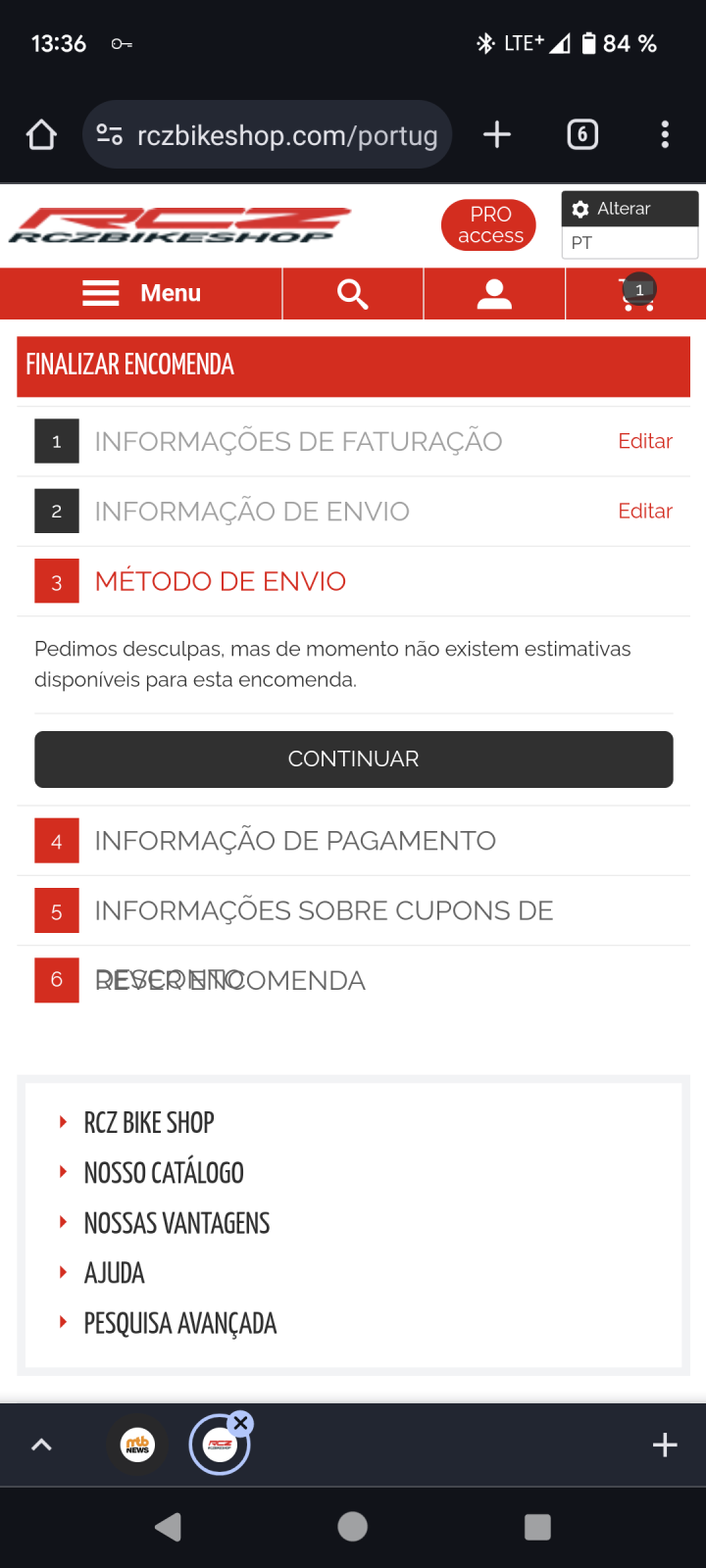Close the RCZ tab in the tab strip
The width and height of the screenshot is (706, 1568).
(x=241, y=1422)
